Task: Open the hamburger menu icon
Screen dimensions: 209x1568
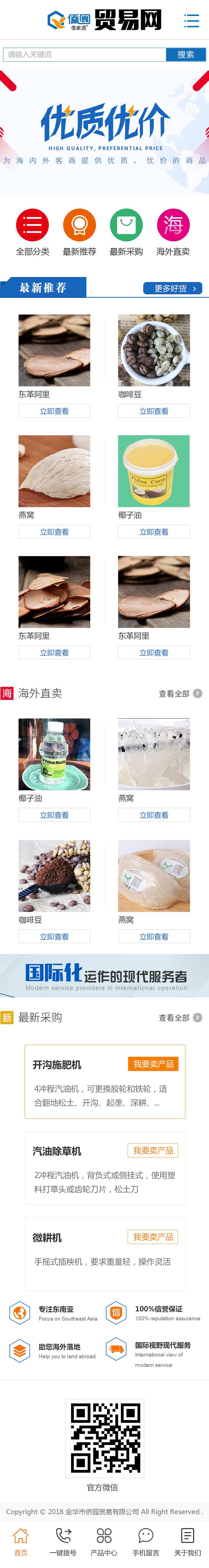Action: point(191,21)
